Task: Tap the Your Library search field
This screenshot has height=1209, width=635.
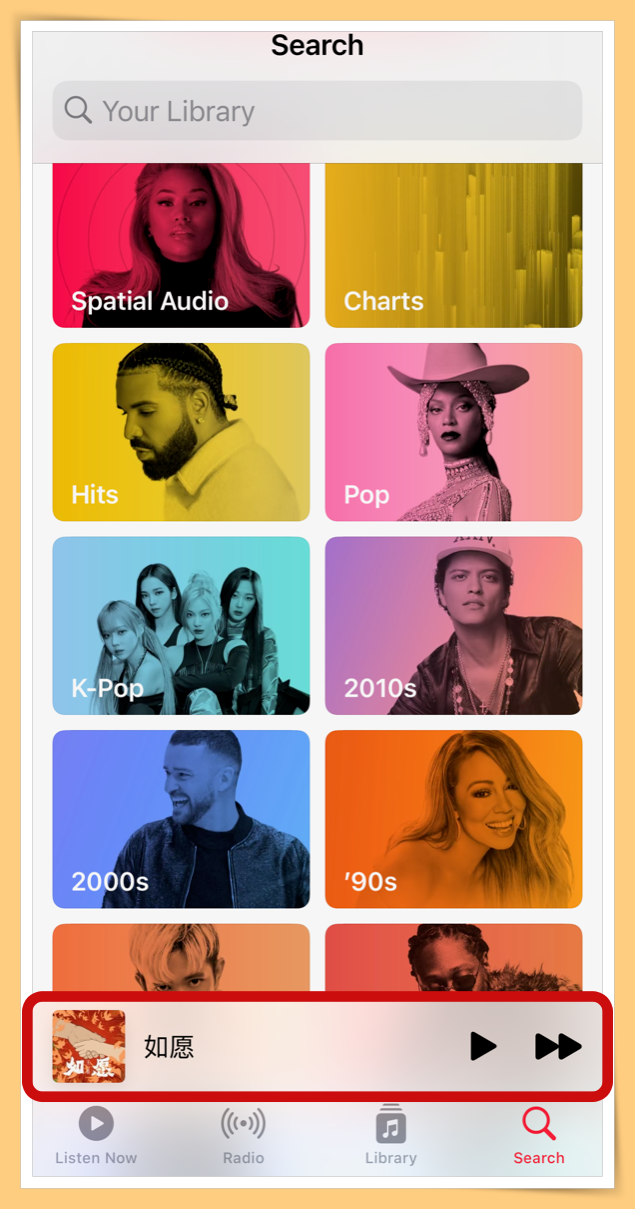Action: [317, 111]
